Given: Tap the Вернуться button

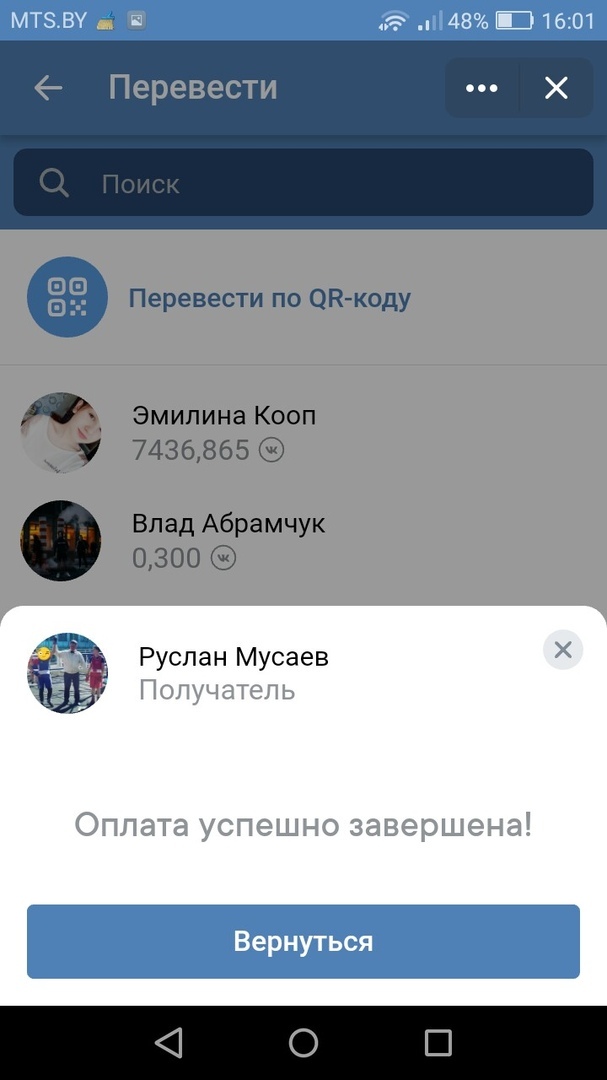Looking at the screenshot, I should pyautogui.click(x=303, y=941).
